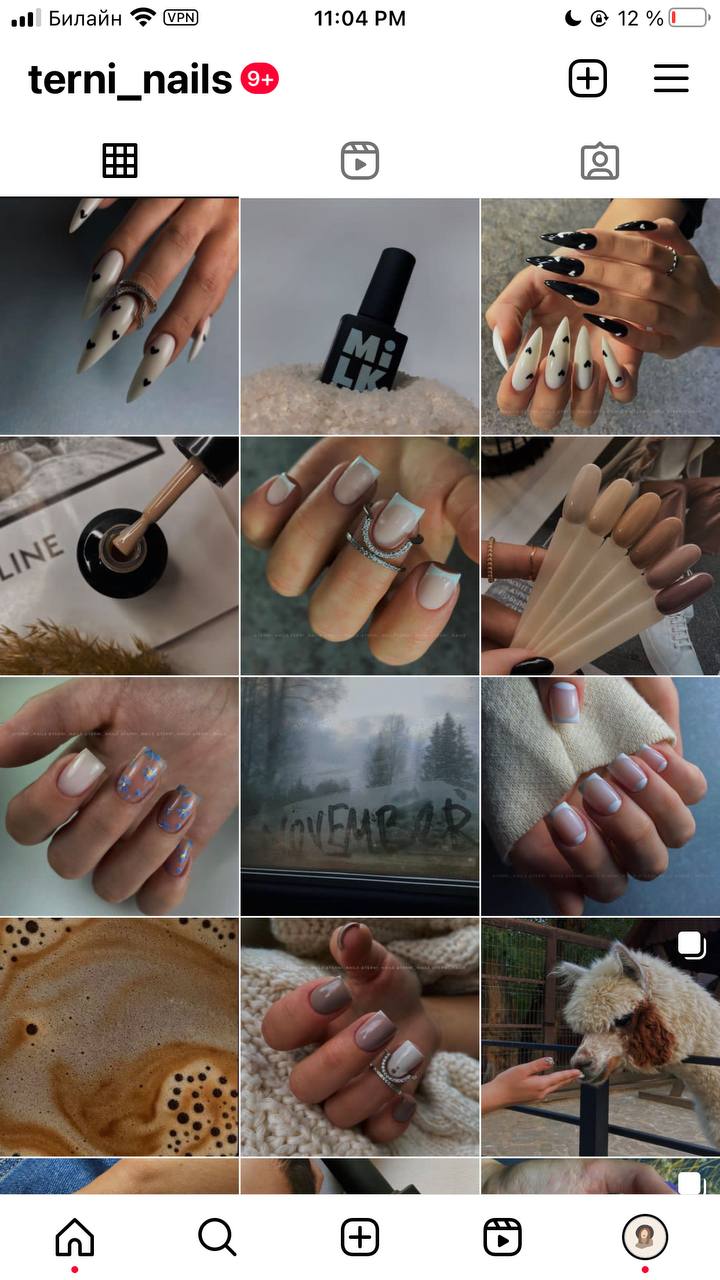The image size is (720, 1280).
Task: Open the blue flower nails post
Action: (119, 796)
